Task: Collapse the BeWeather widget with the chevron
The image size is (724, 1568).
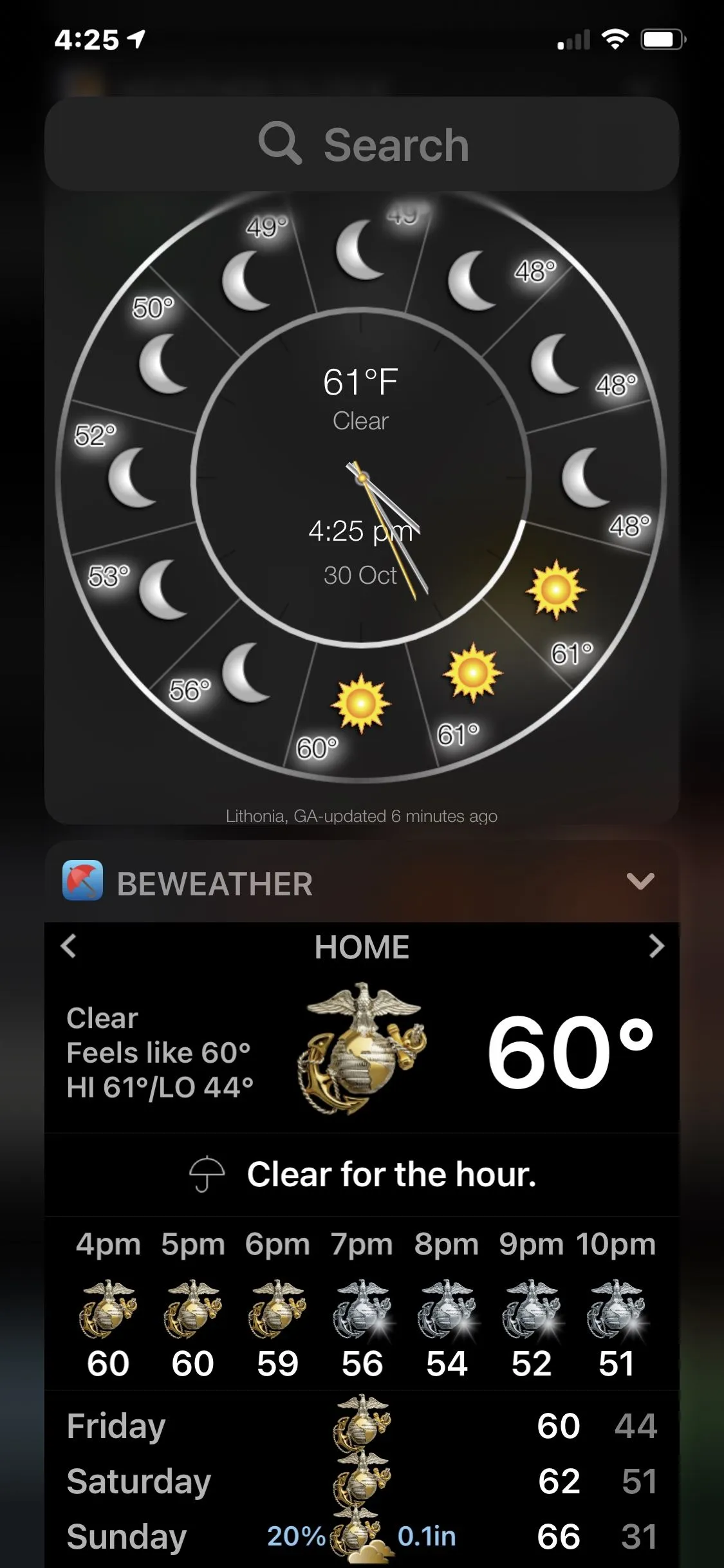Action: click(640, 881)
